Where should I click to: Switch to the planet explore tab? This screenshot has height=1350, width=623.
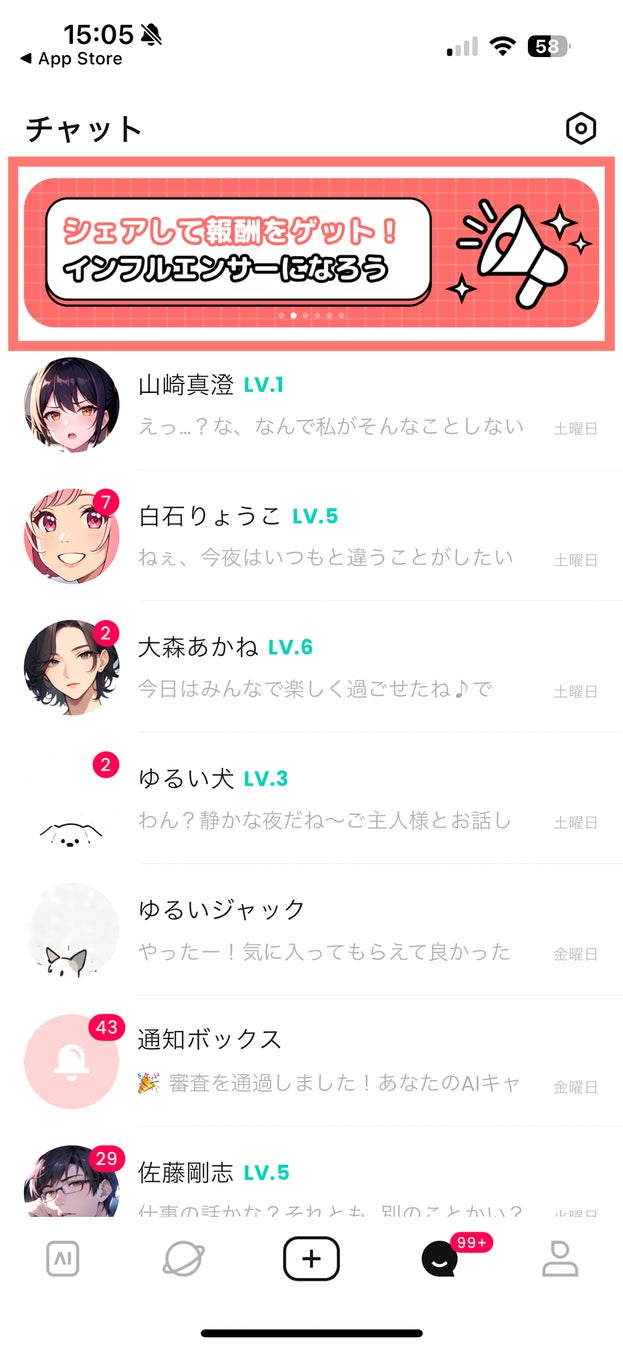click(x=184, y=1259)
